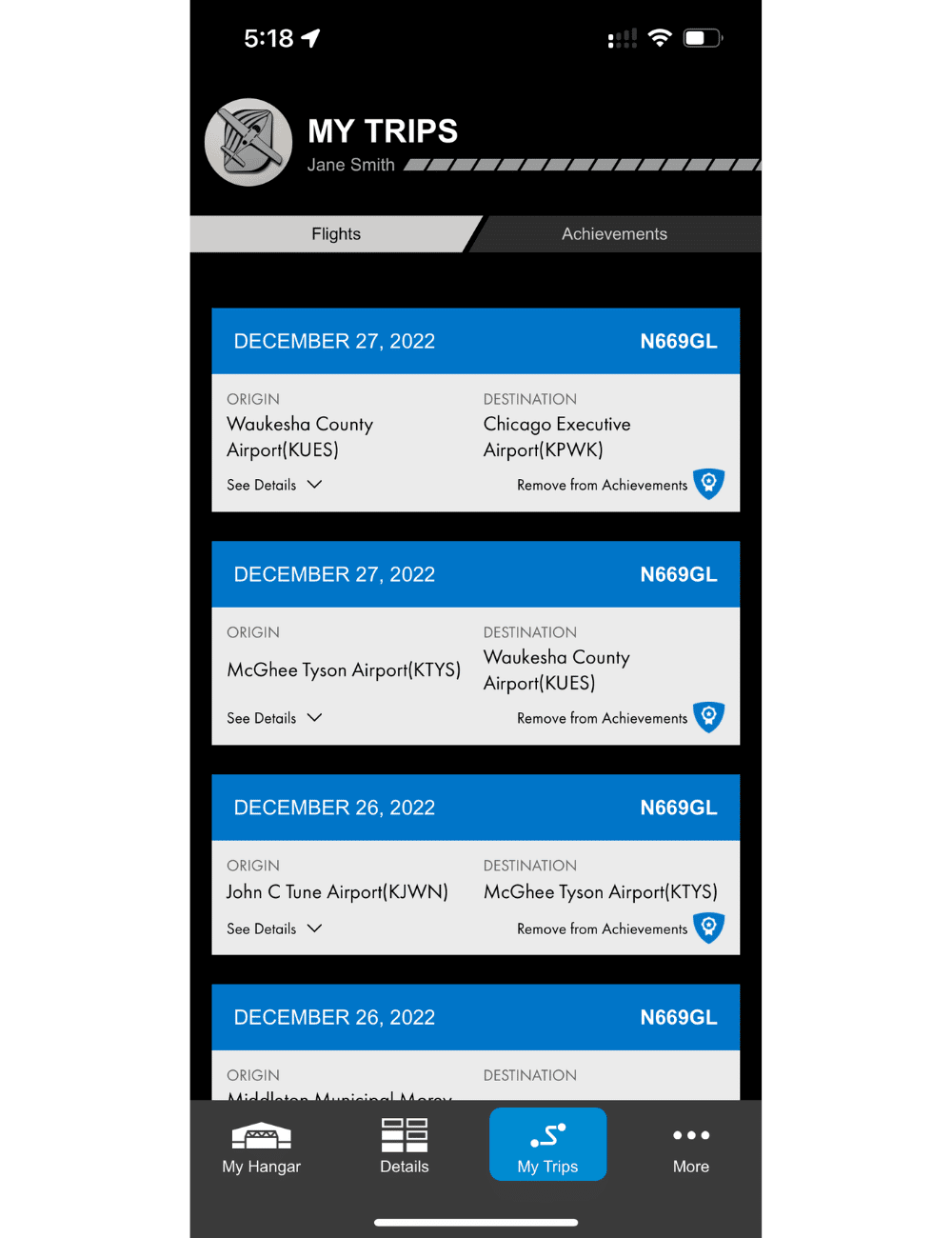Open the More menu
The image size is (952, 1238).
pyautogui.click(x=691, y=1146)
